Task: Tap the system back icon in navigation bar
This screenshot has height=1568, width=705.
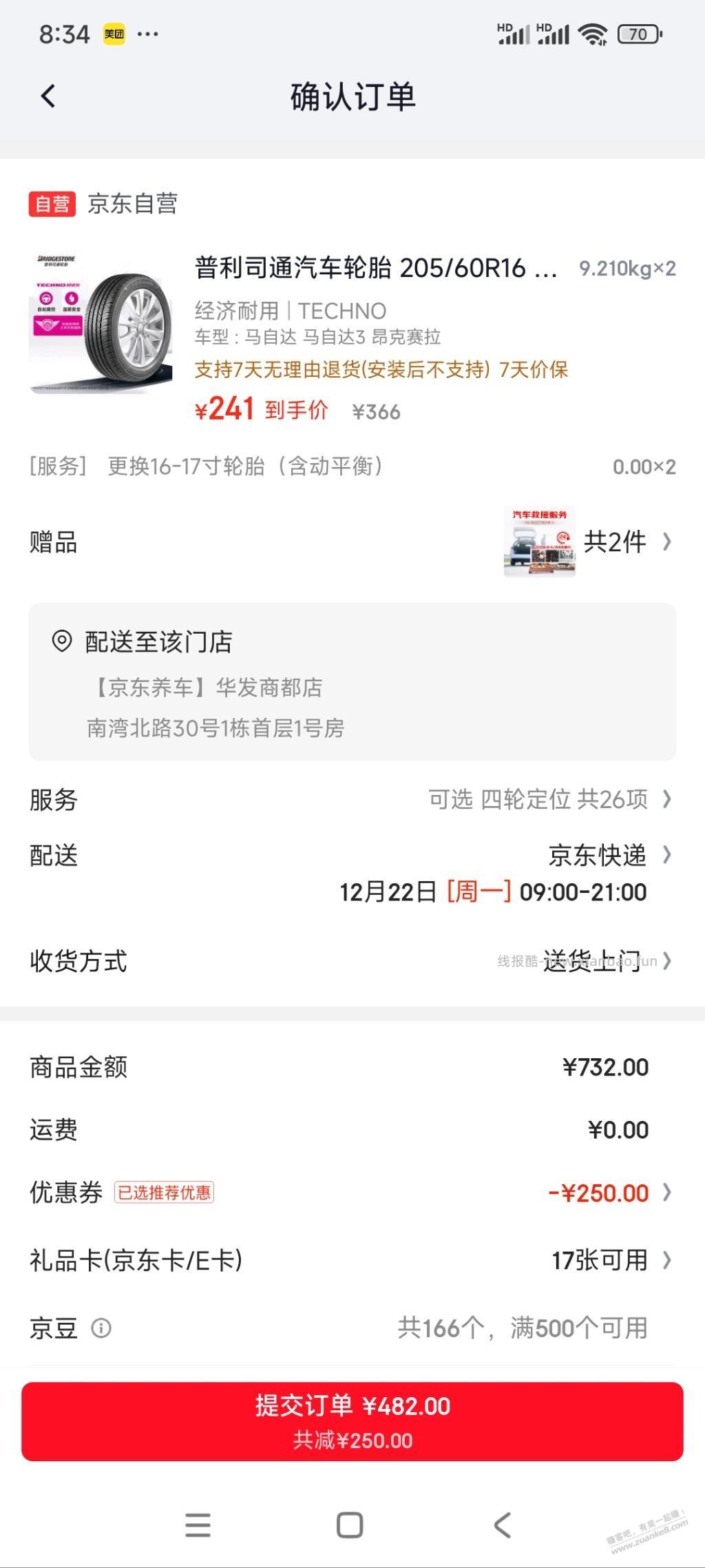Action: (x=502, y=1524)
